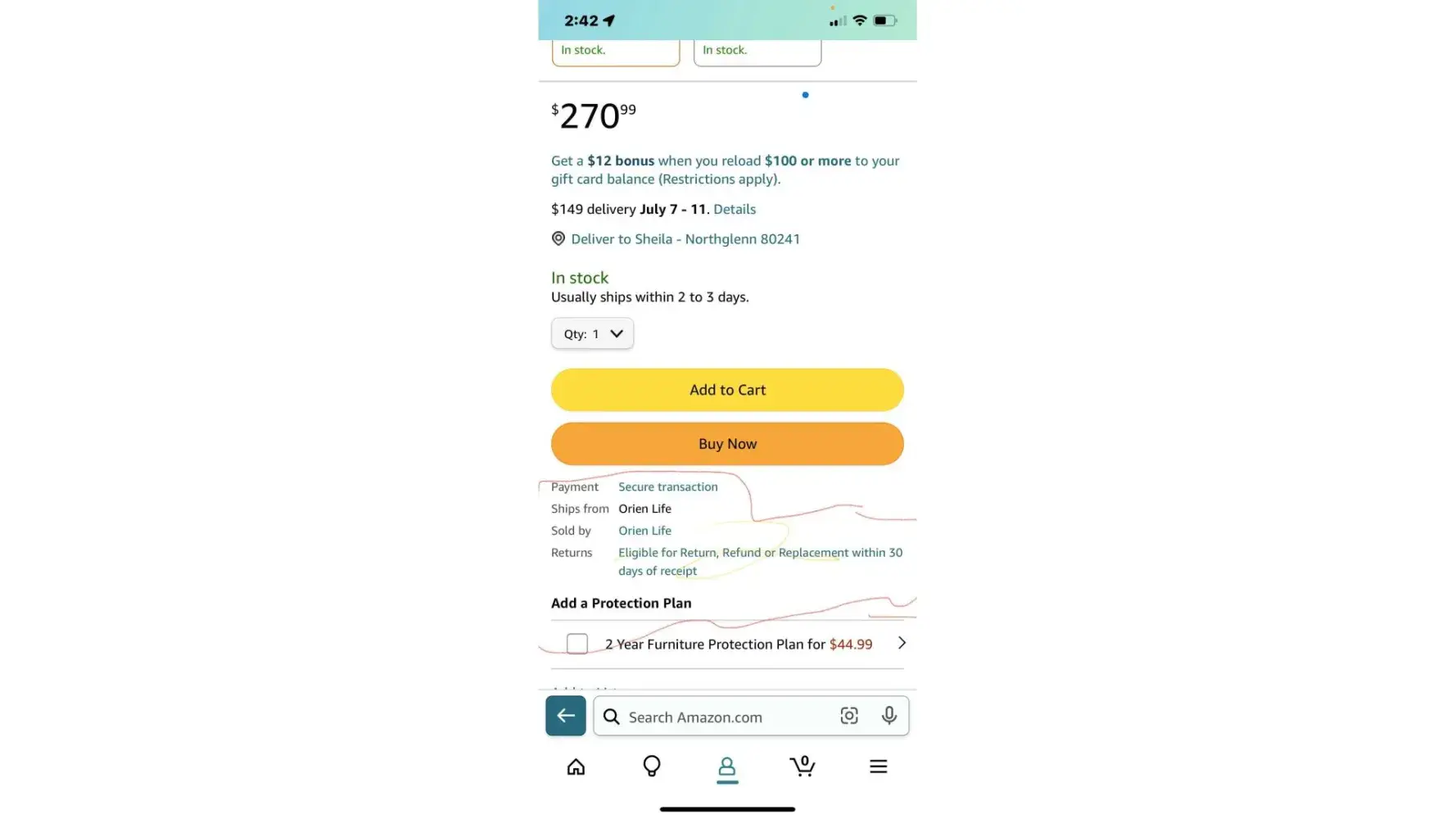Open delivery Details link

pos(734,209)
